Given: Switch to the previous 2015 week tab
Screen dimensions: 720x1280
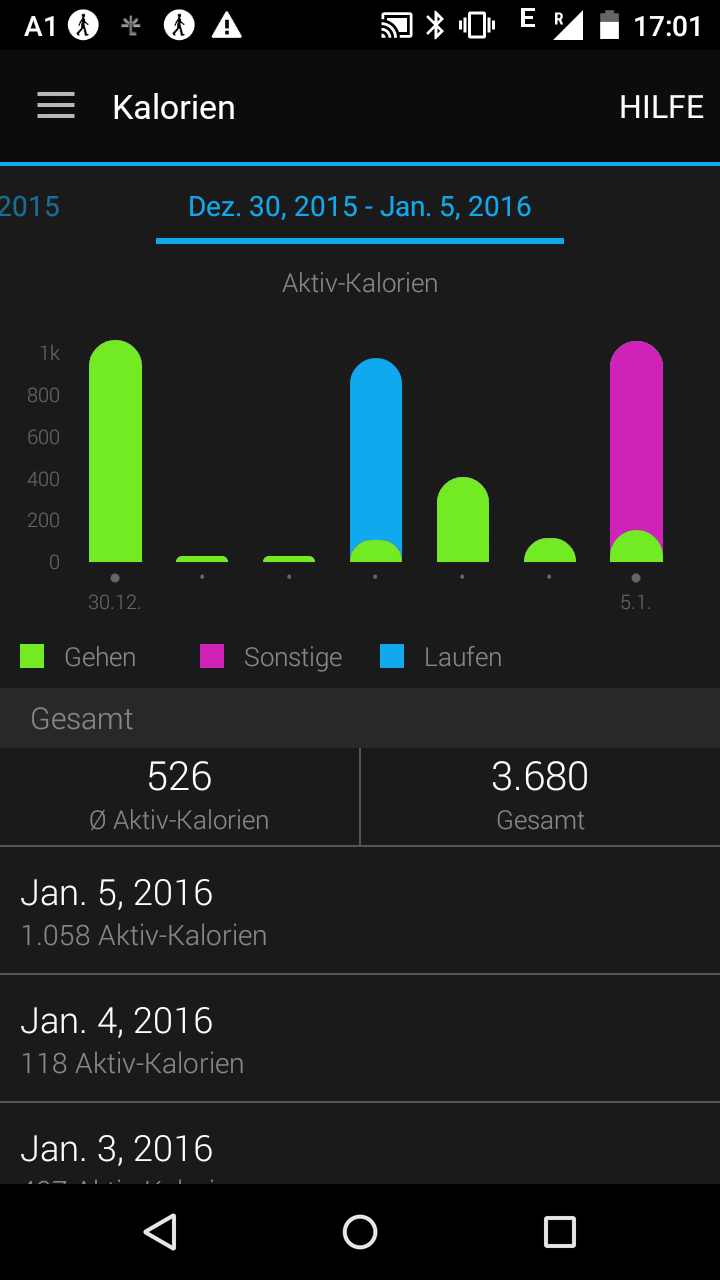Looking at the screenshot, I should pyautogui.click(x=30, y=207).
